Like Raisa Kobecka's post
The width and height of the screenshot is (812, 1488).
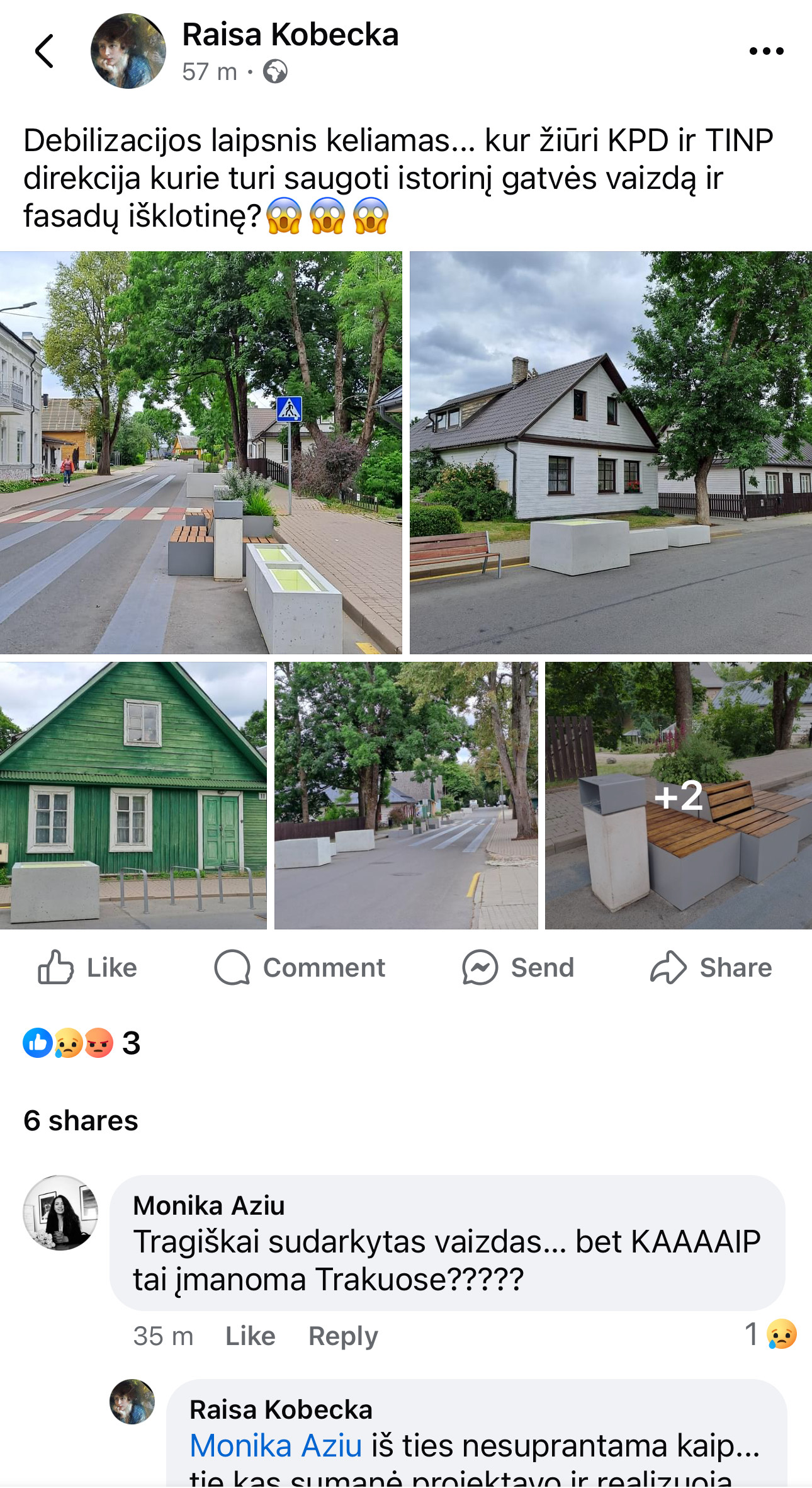tap(88, 967)
